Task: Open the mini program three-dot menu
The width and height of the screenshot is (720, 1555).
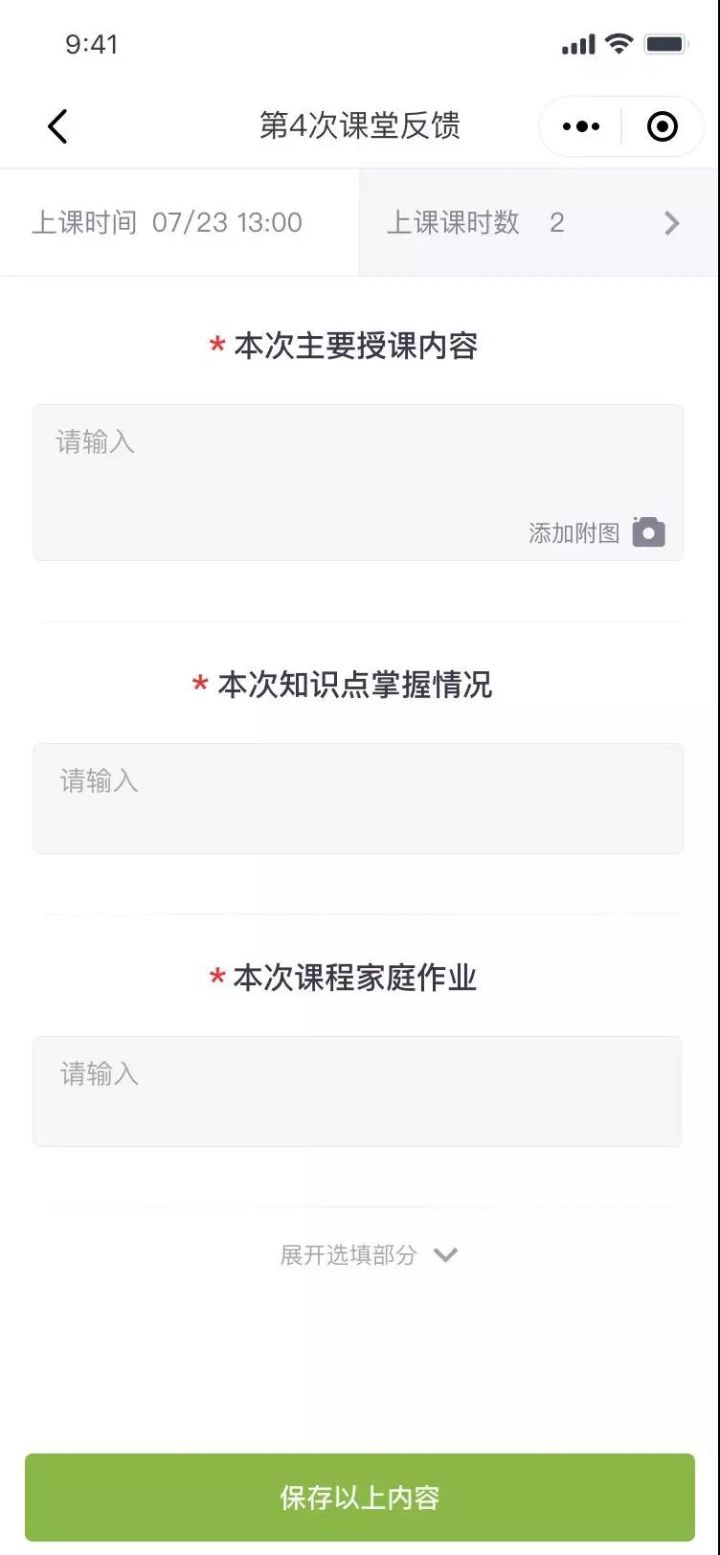Action: click(x=581, y=127)
